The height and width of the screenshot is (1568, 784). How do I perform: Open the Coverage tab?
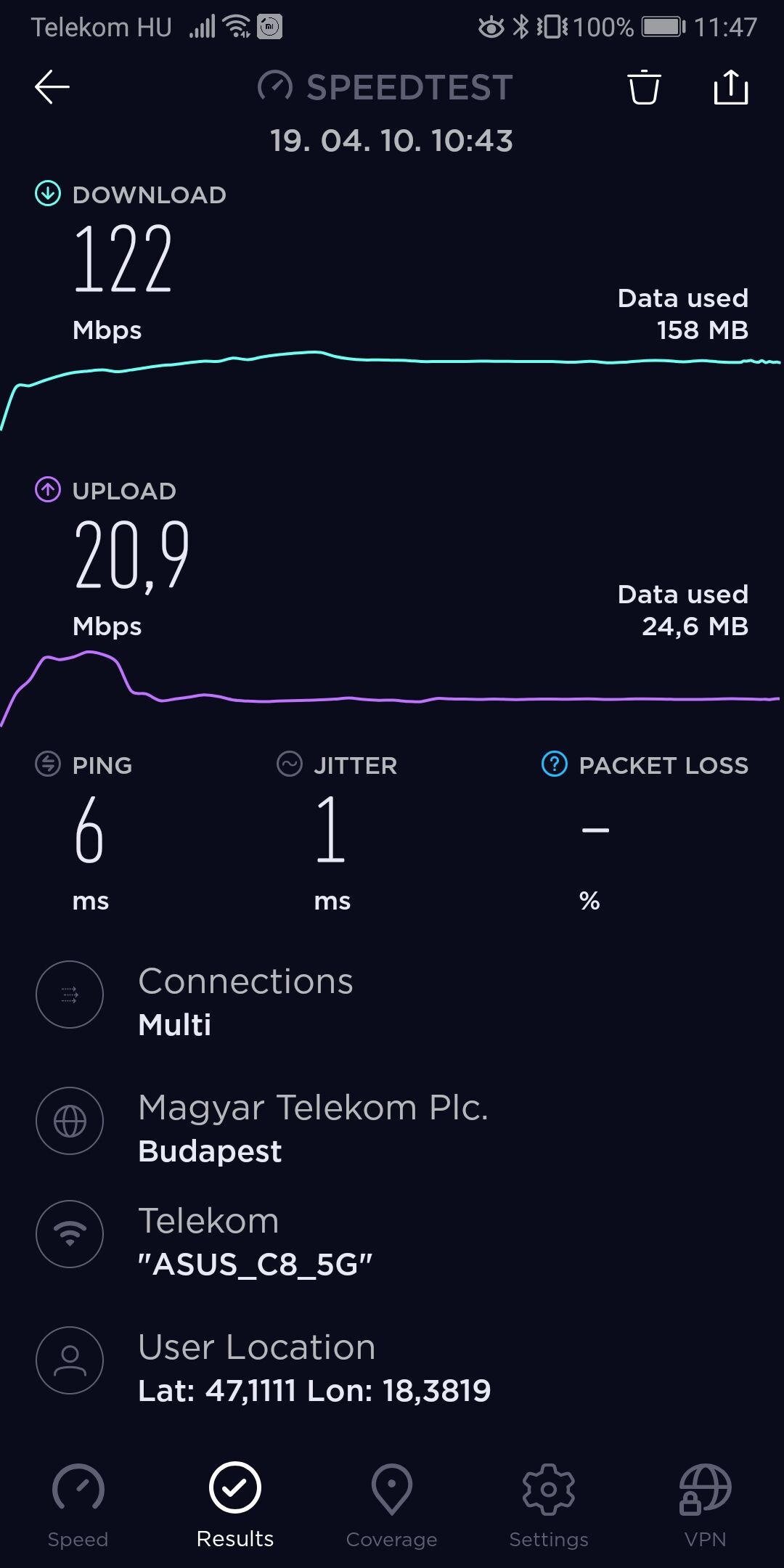[x=392, y=1506]
